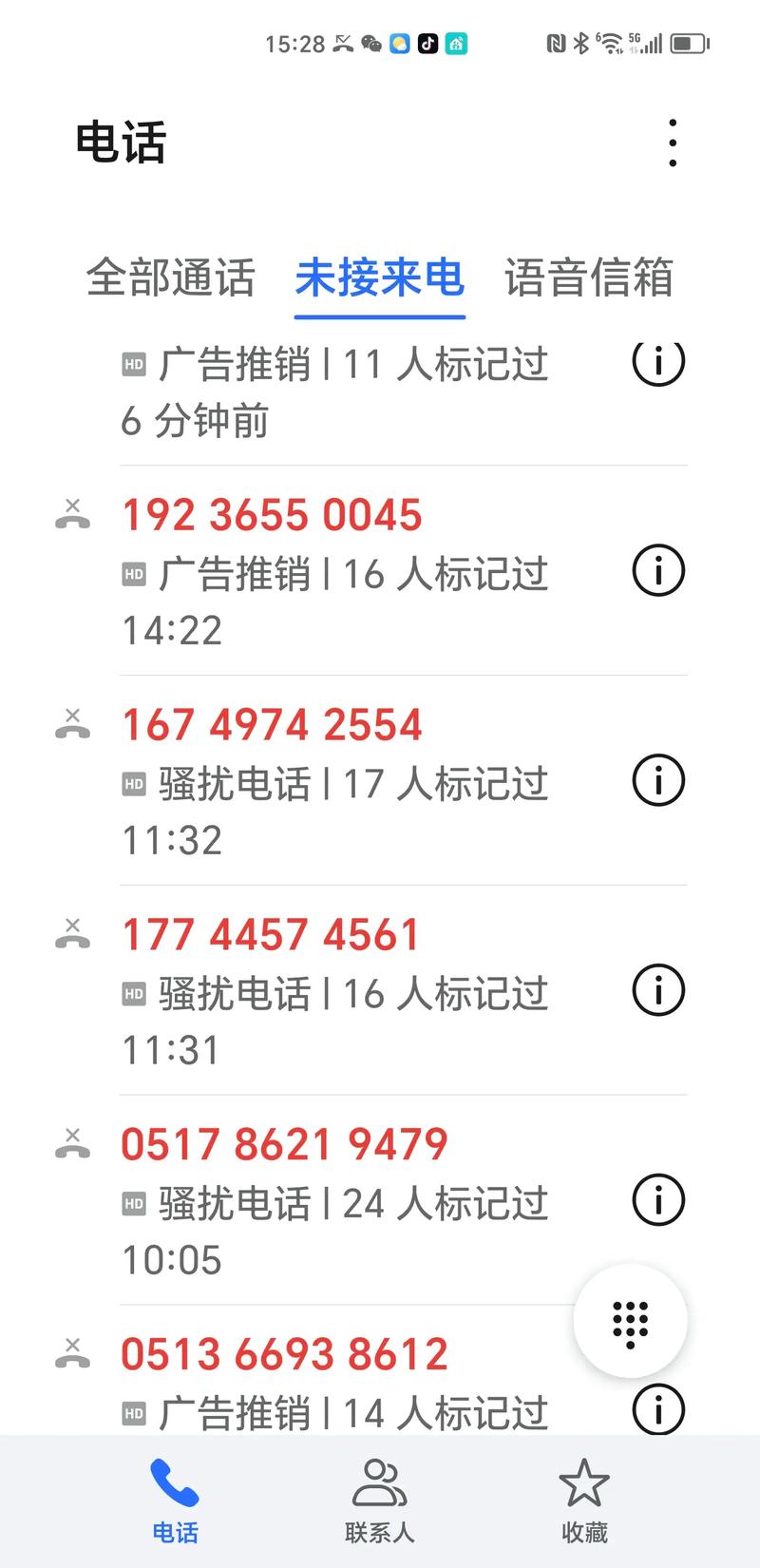Tap the missed call icon beside 0517 8621 9479

[x=72, y=1143]
